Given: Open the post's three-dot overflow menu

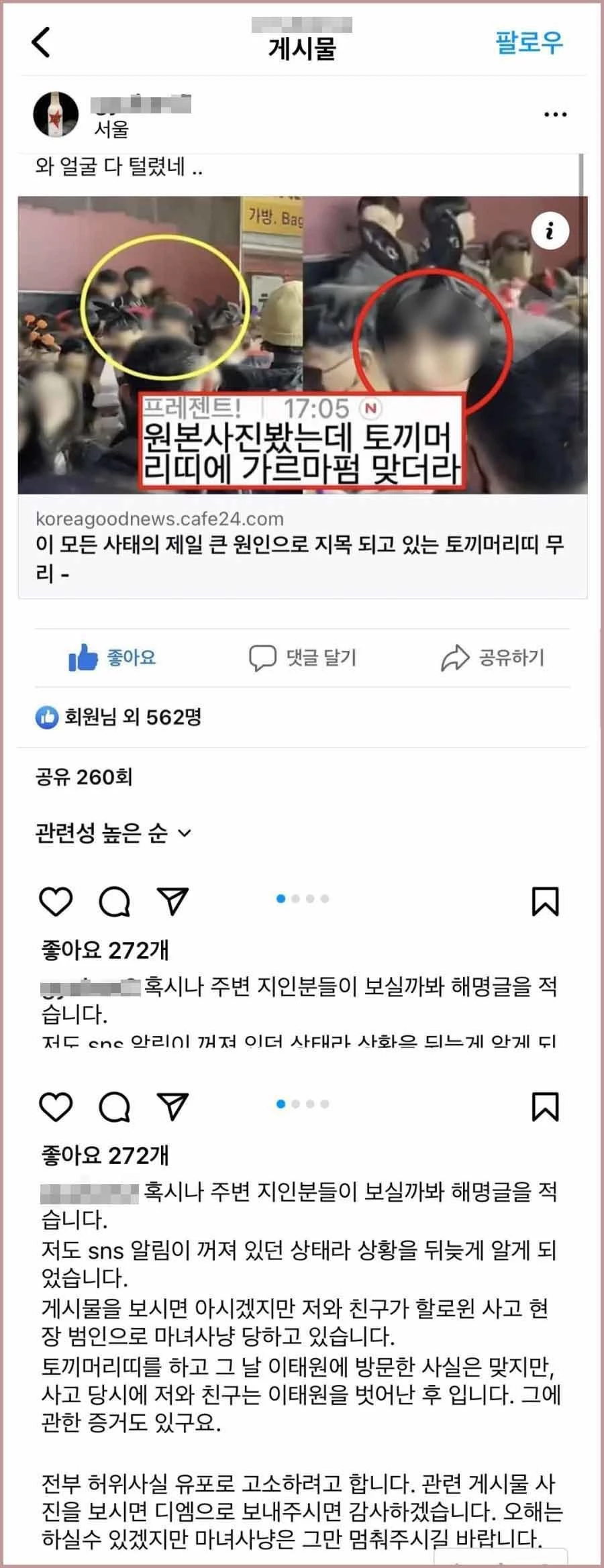Looking at the screenshot, I should (555, 115).
